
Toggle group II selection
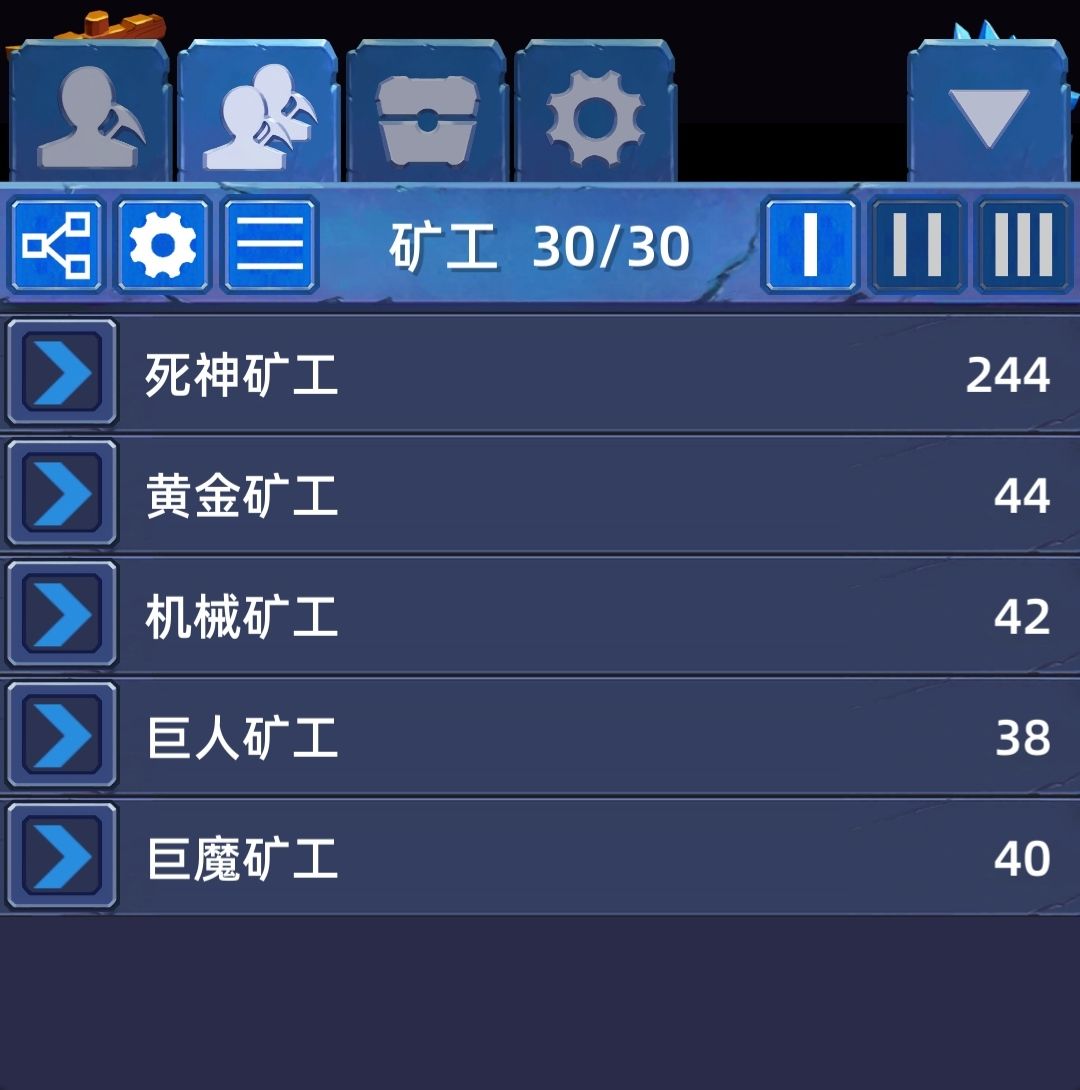click(914, 244)
